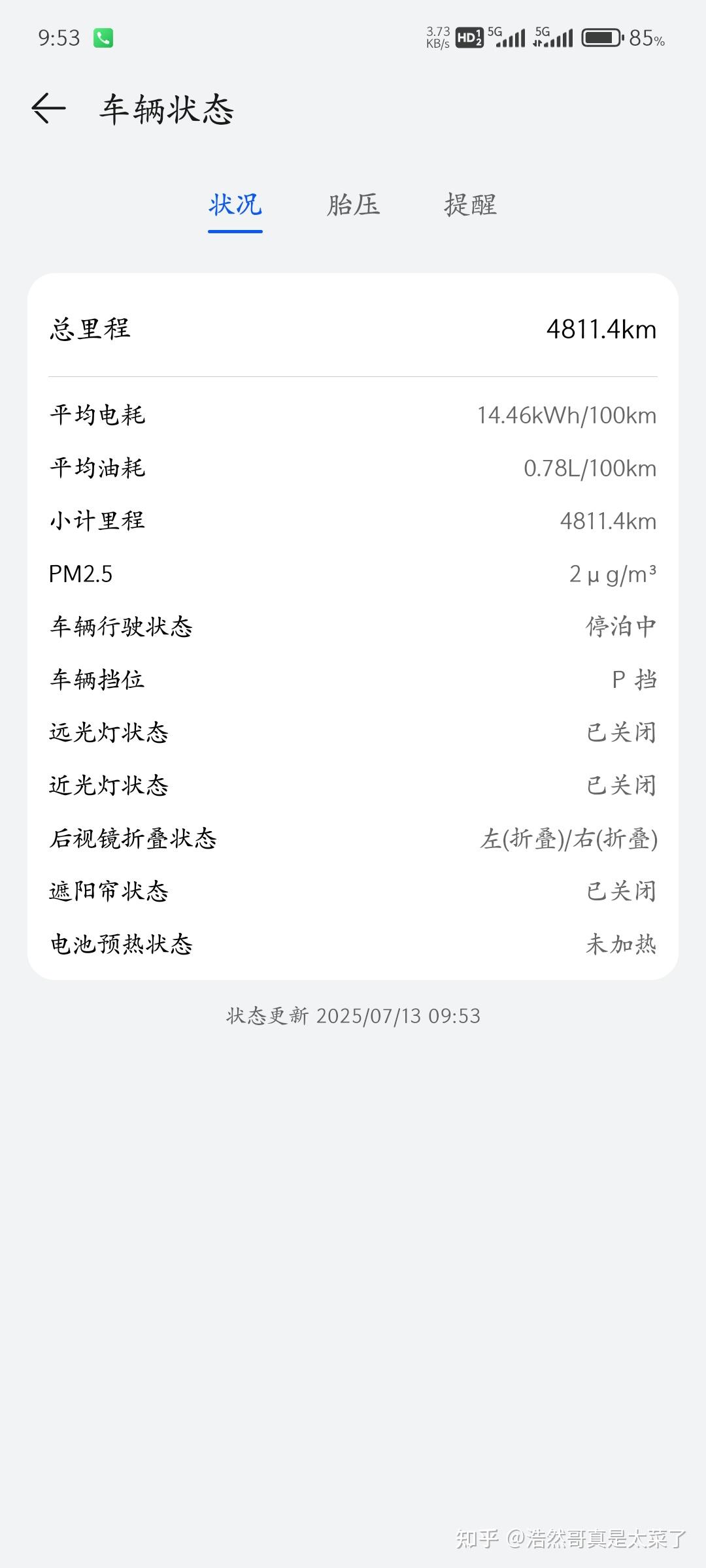This screenshot has width=706, height=1568.
Task: Open the 提醒 tab
Action: pyautogui.click(x=470, y=205)
